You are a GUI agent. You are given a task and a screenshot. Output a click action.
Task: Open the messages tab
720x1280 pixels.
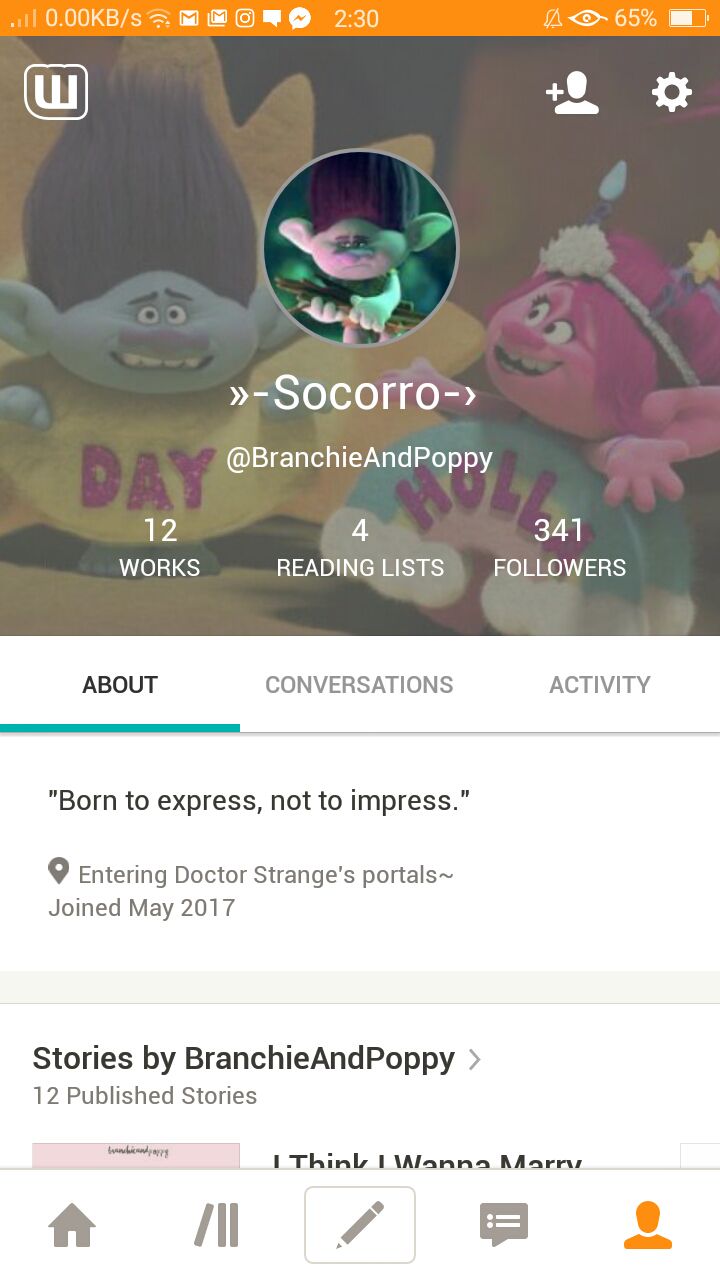(504, 1225)
